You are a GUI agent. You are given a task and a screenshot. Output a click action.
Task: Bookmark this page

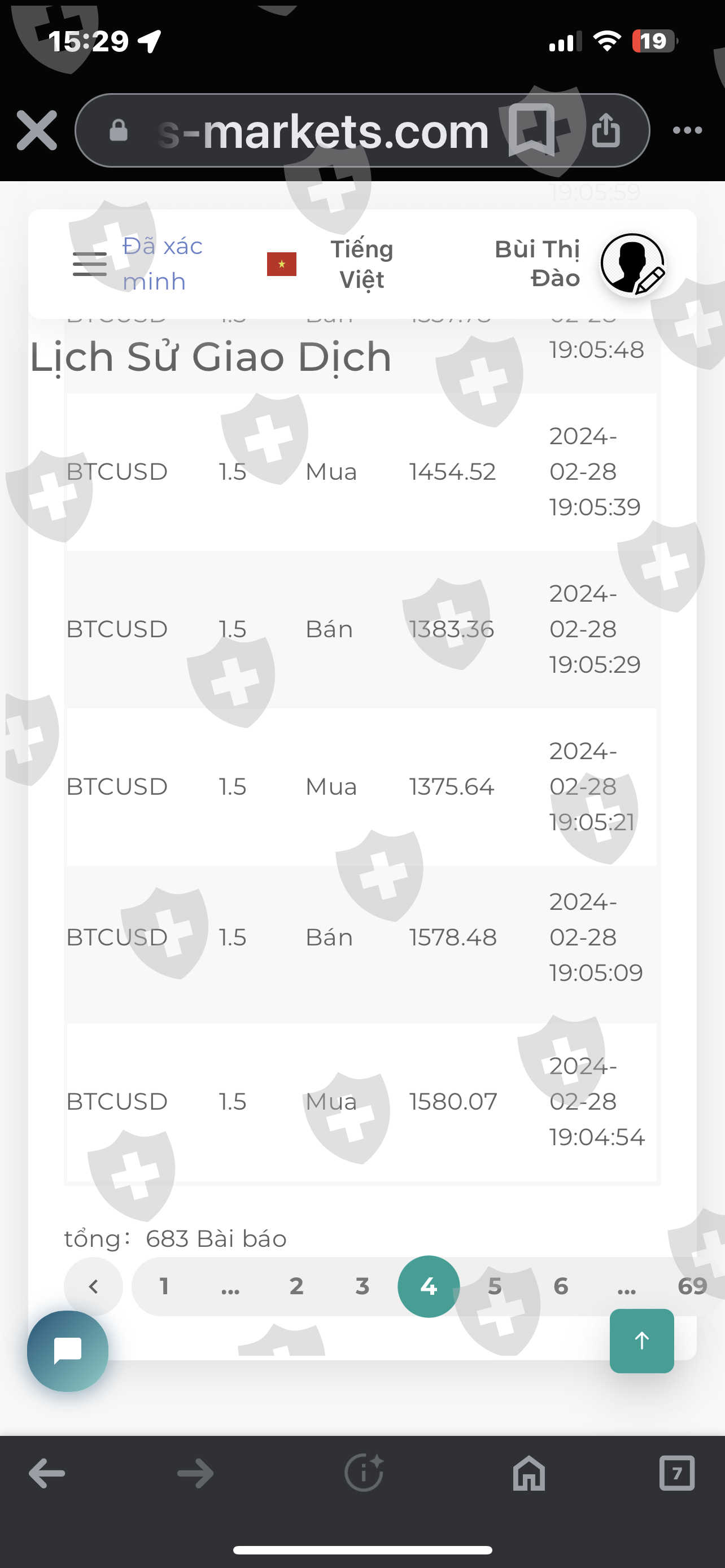coord(531,130)
